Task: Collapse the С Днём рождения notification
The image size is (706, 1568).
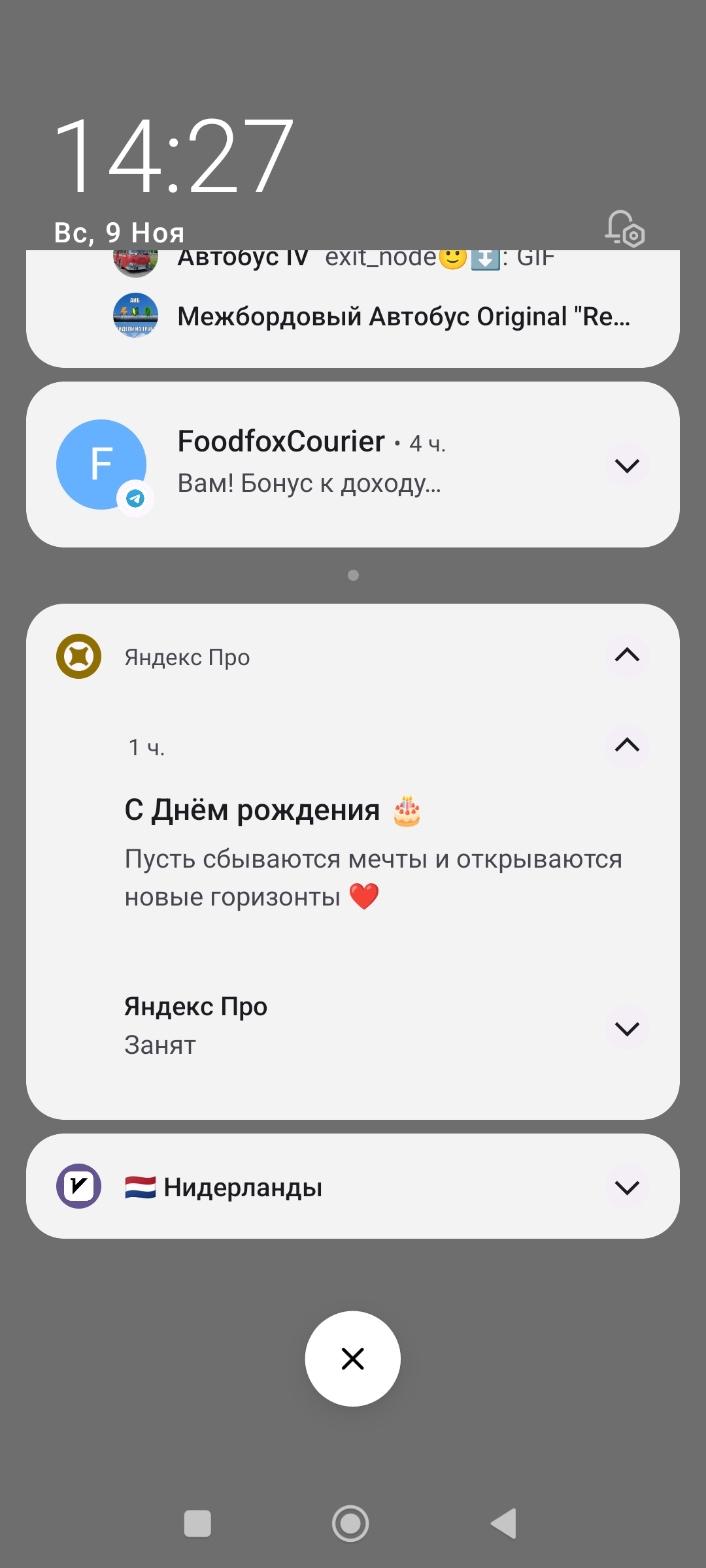Action: pos(626,745)
